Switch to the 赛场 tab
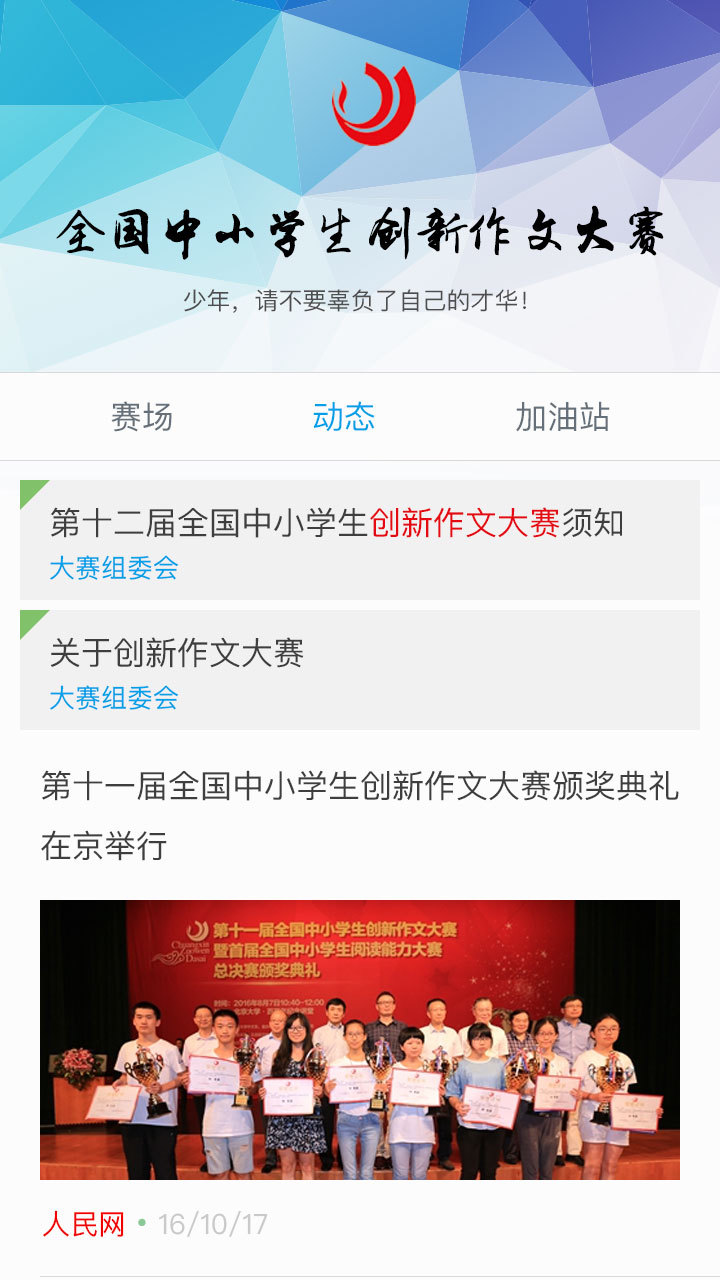This screenshot has height=1280, width=720. (x=141, y=417)
